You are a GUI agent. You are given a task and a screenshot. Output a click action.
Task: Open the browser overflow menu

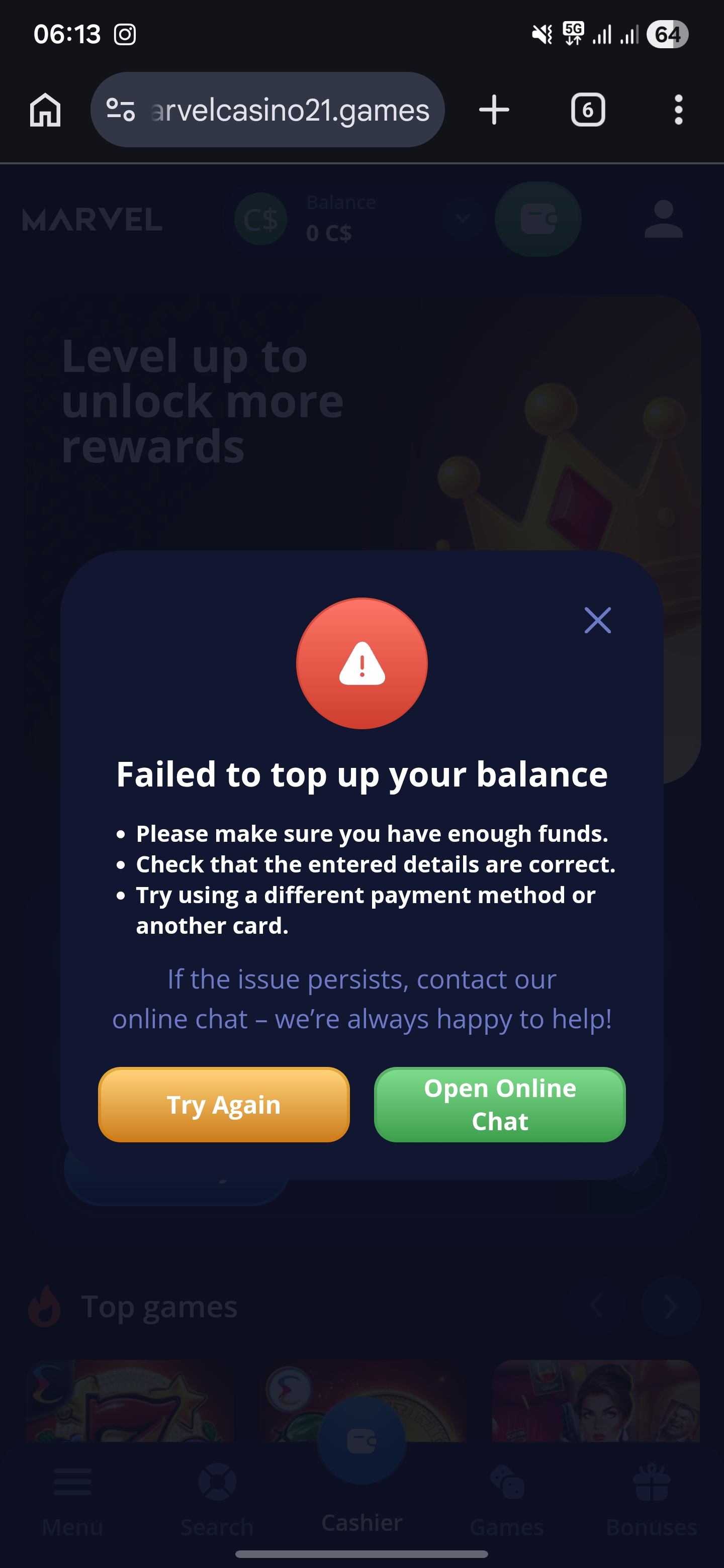678,110
